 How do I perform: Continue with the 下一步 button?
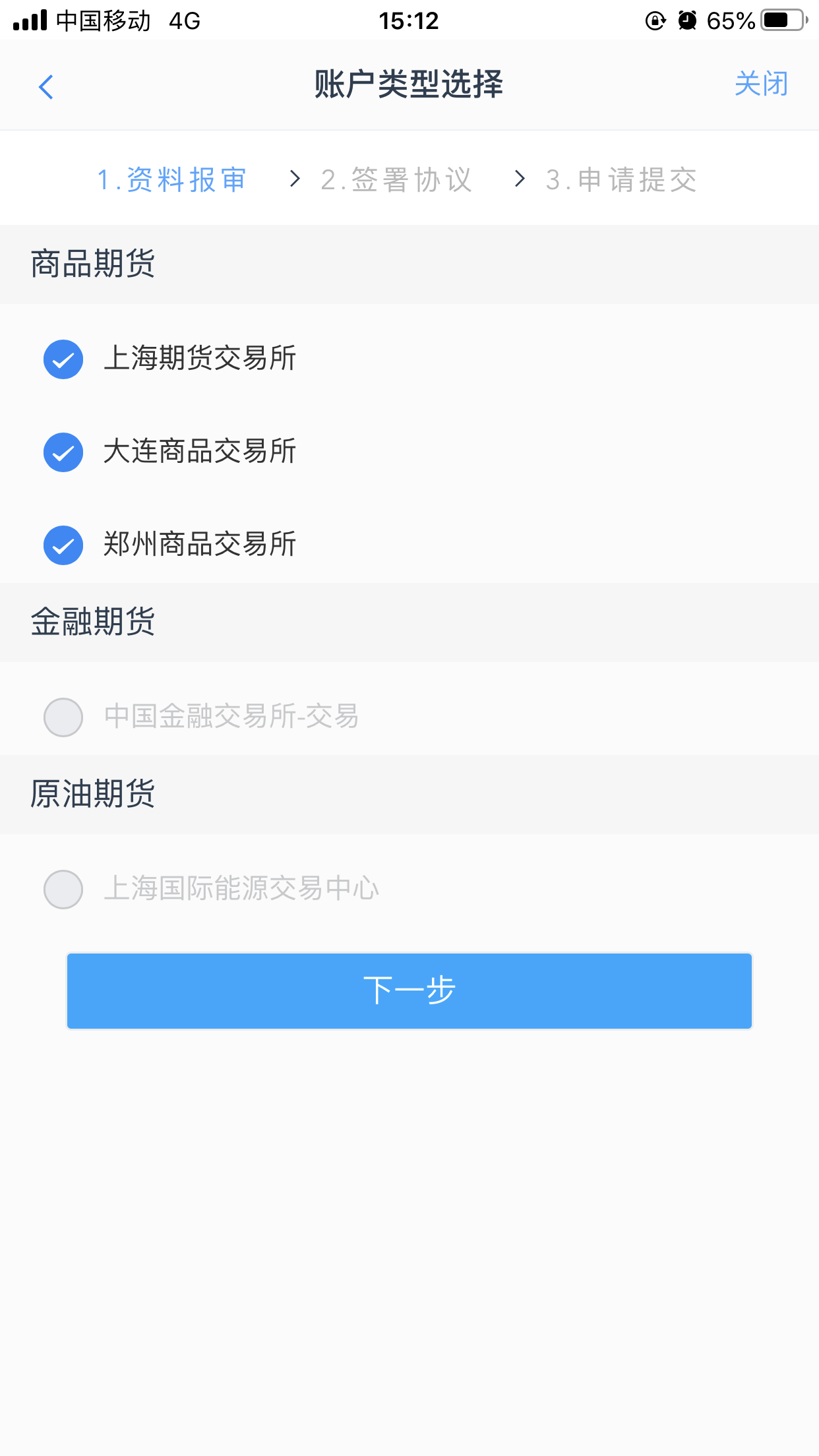pyautogui.click(x=409, y=990)
